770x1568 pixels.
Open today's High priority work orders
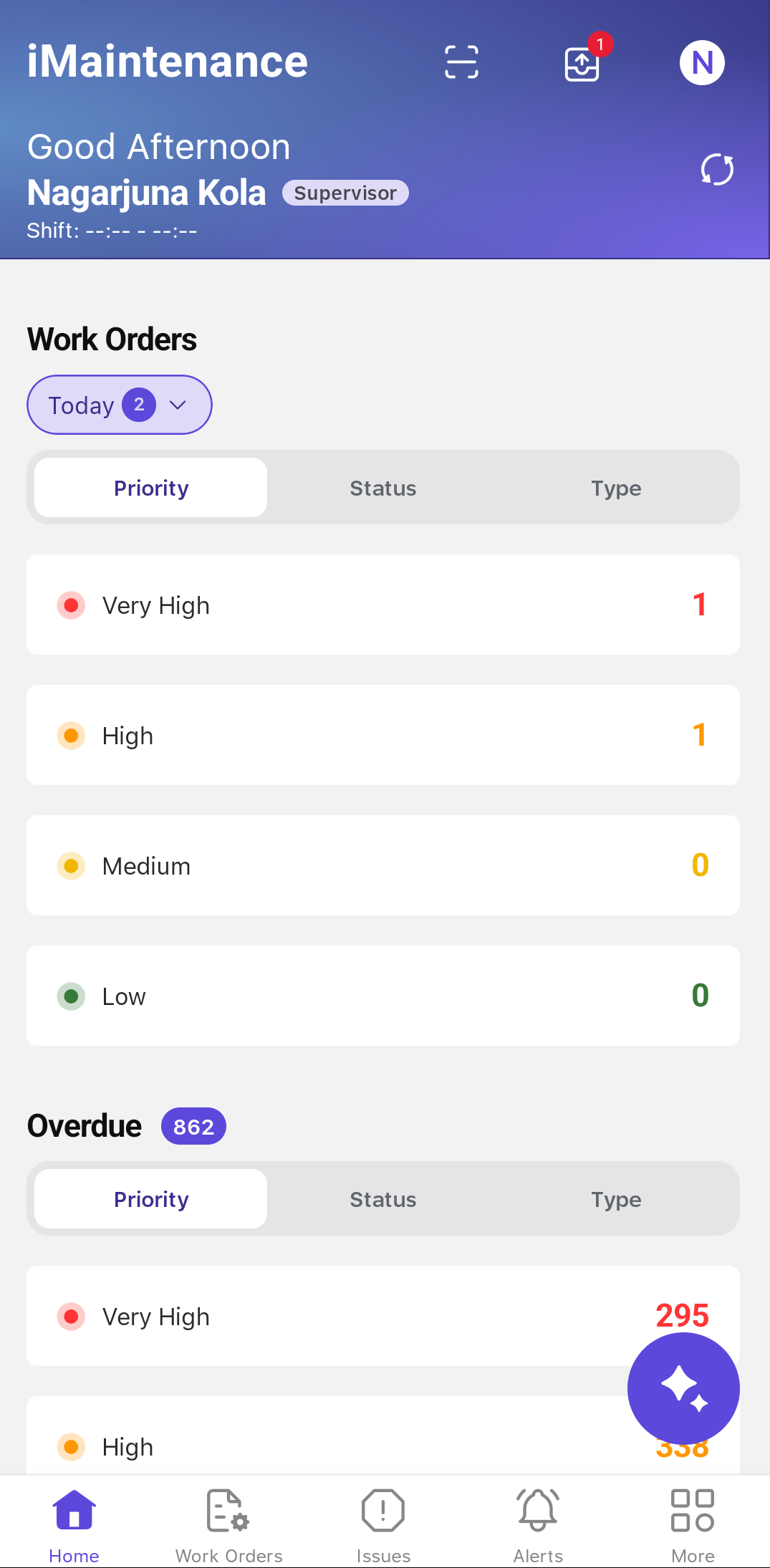[383, 735]
